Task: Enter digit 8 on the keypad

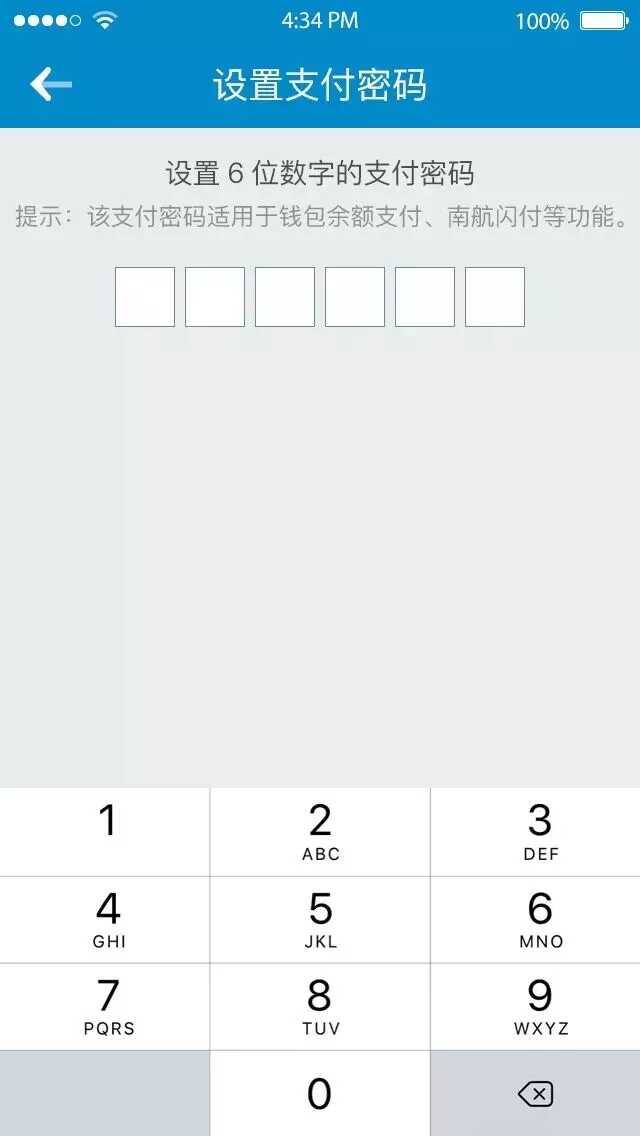Action: pos(320,1006)
